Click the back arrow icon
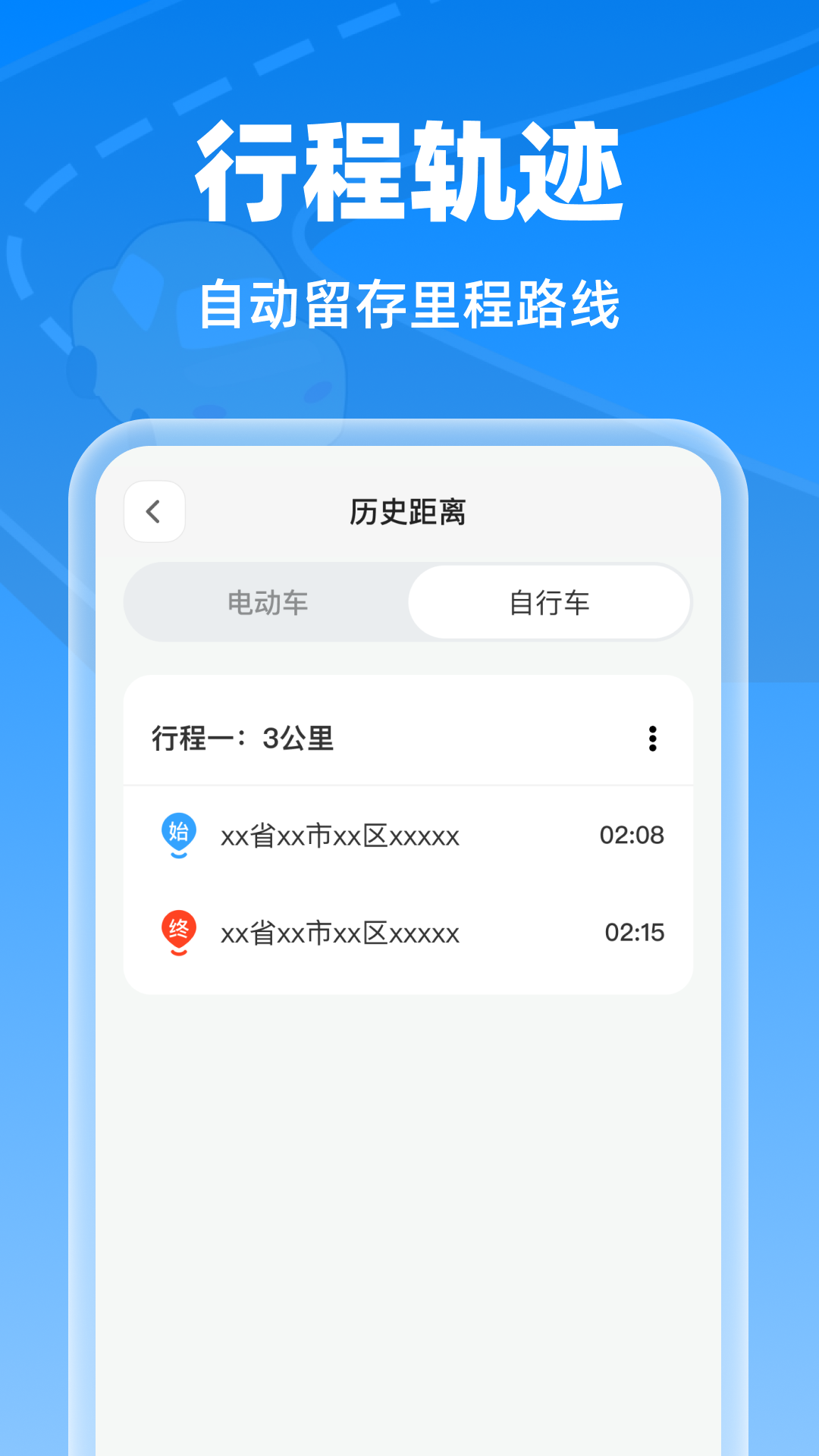The image size is (819, 1456). [154, 512]
